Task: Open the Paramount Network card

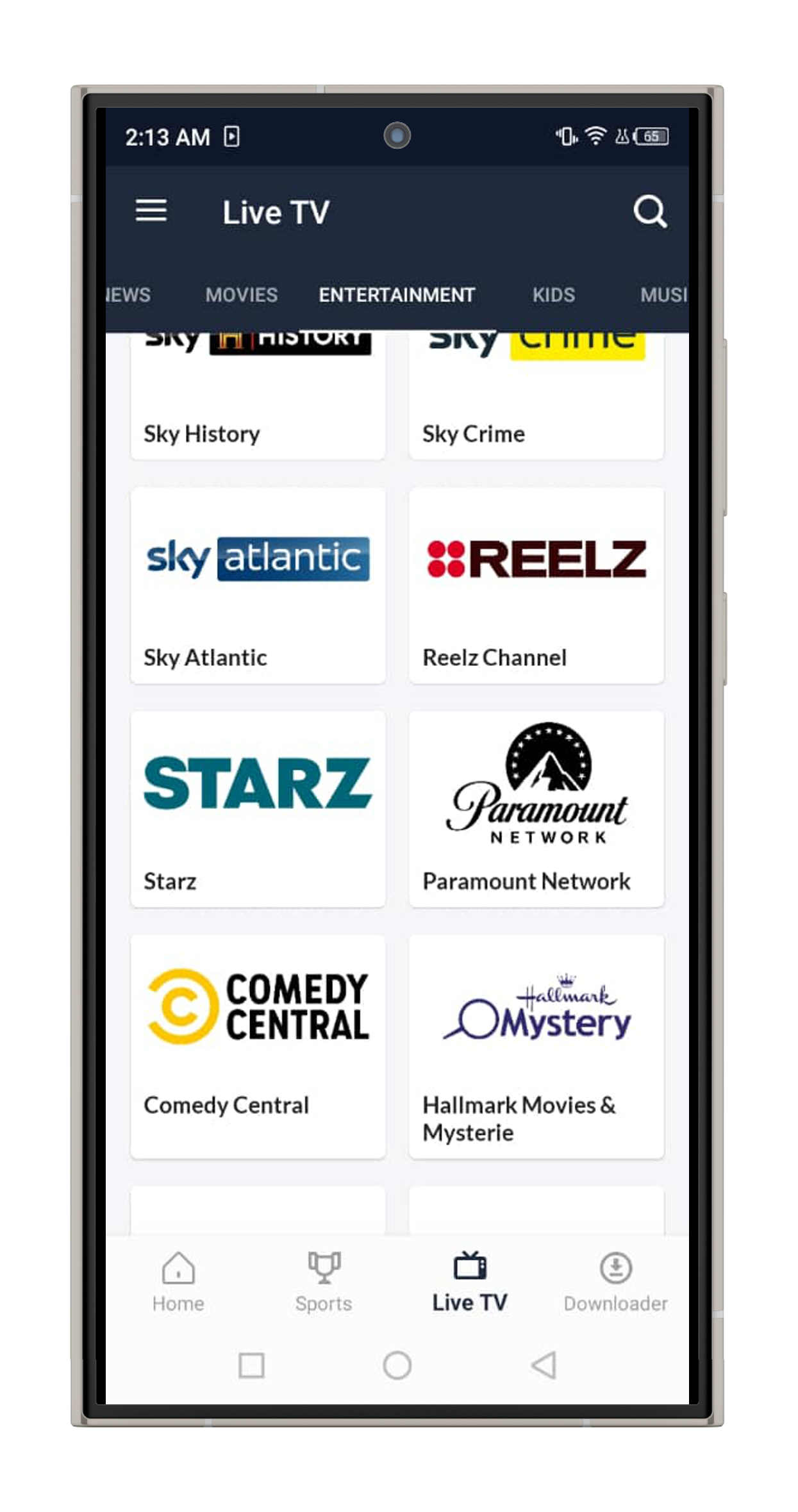Action: [x=536, y=809]
